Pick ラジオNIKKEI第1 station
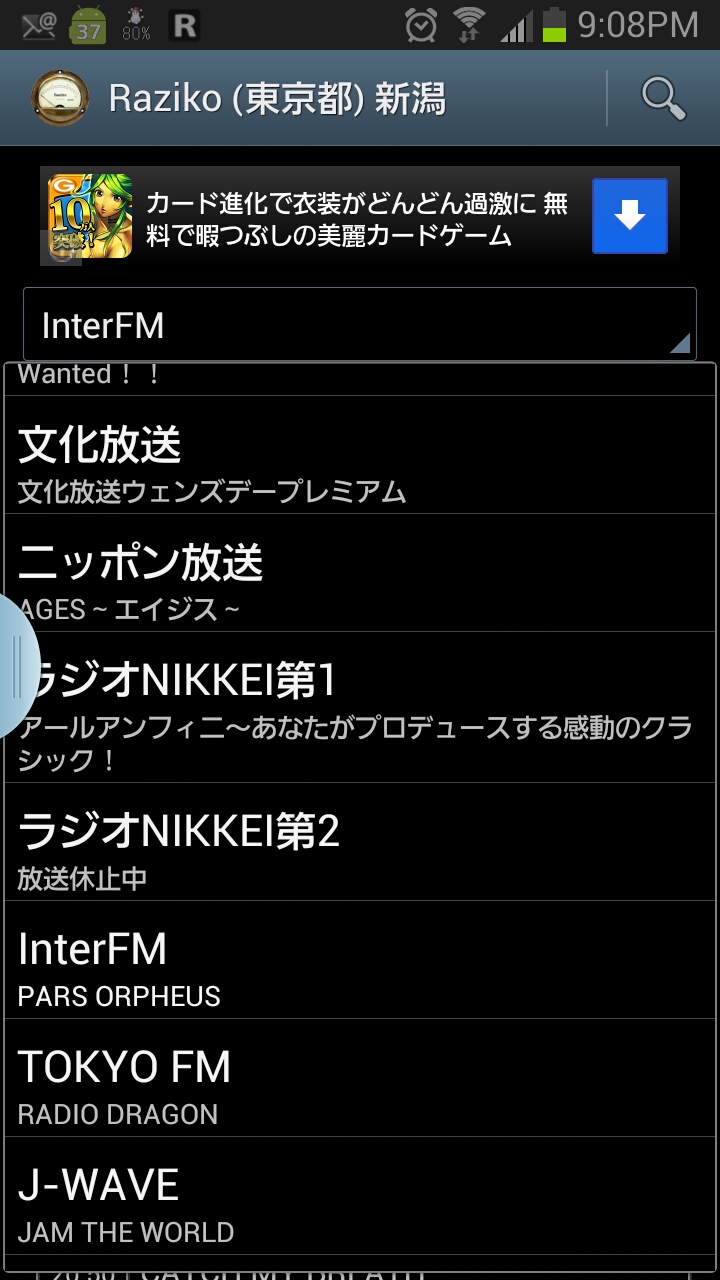Image resolution: width=720 pixels, height=1280 pixels. (360, 707)
